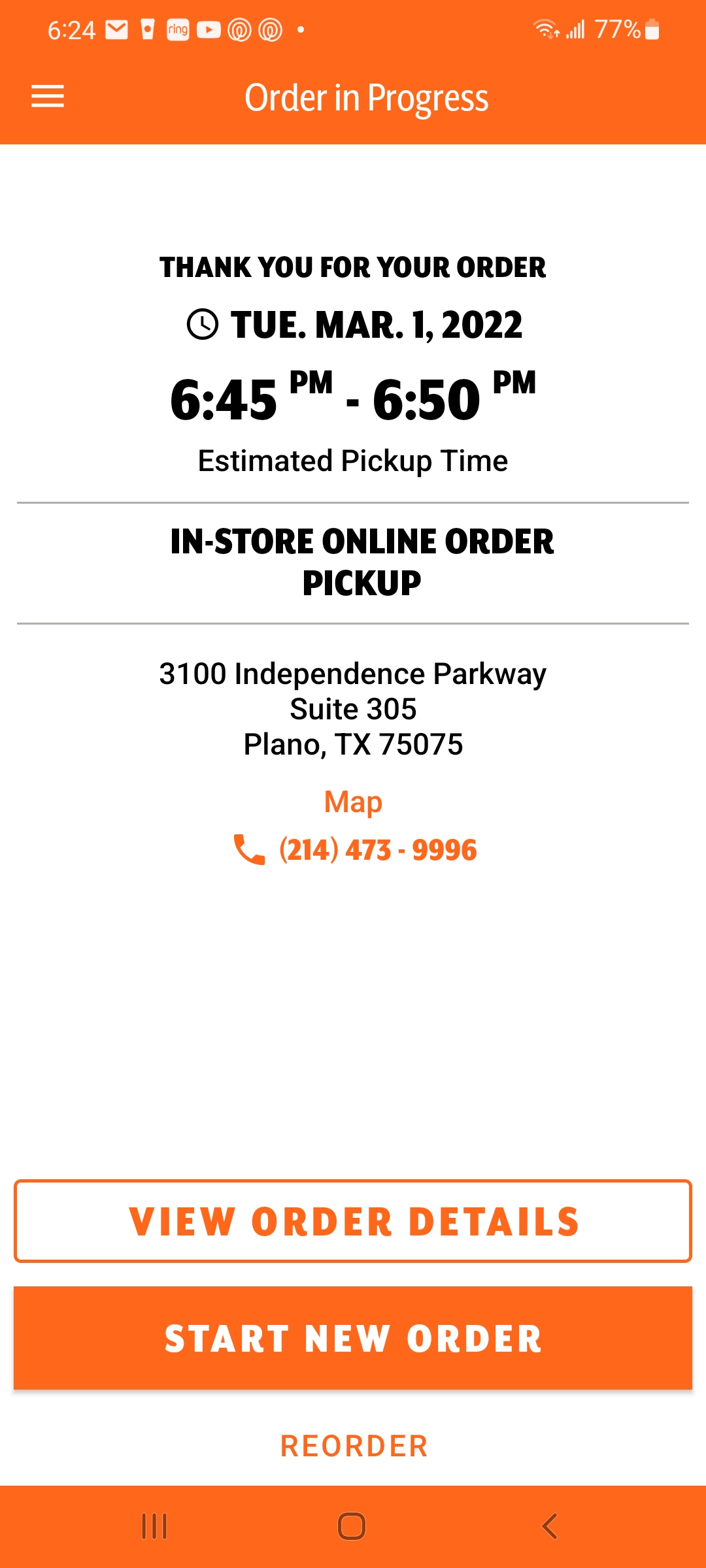Go to the phone's home screen
706x1568 pixels.
352,1526
